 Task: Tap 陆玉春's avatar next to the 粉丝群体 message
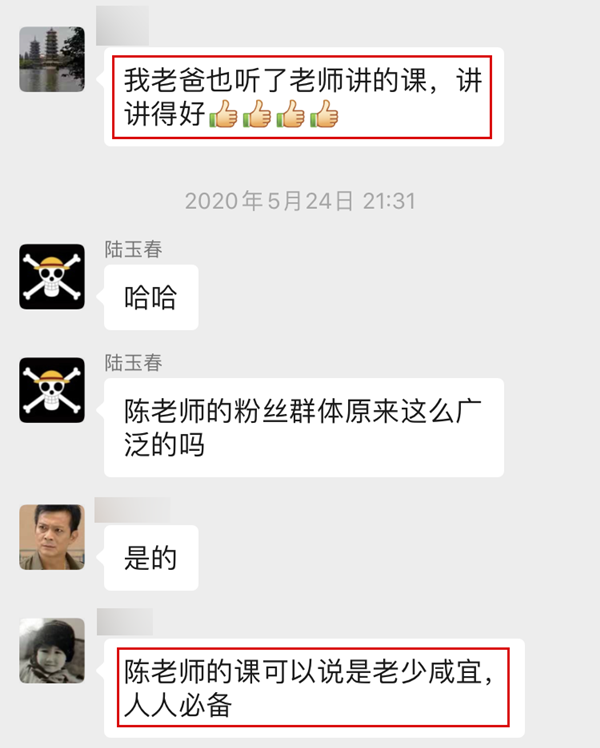click(52, 389)
